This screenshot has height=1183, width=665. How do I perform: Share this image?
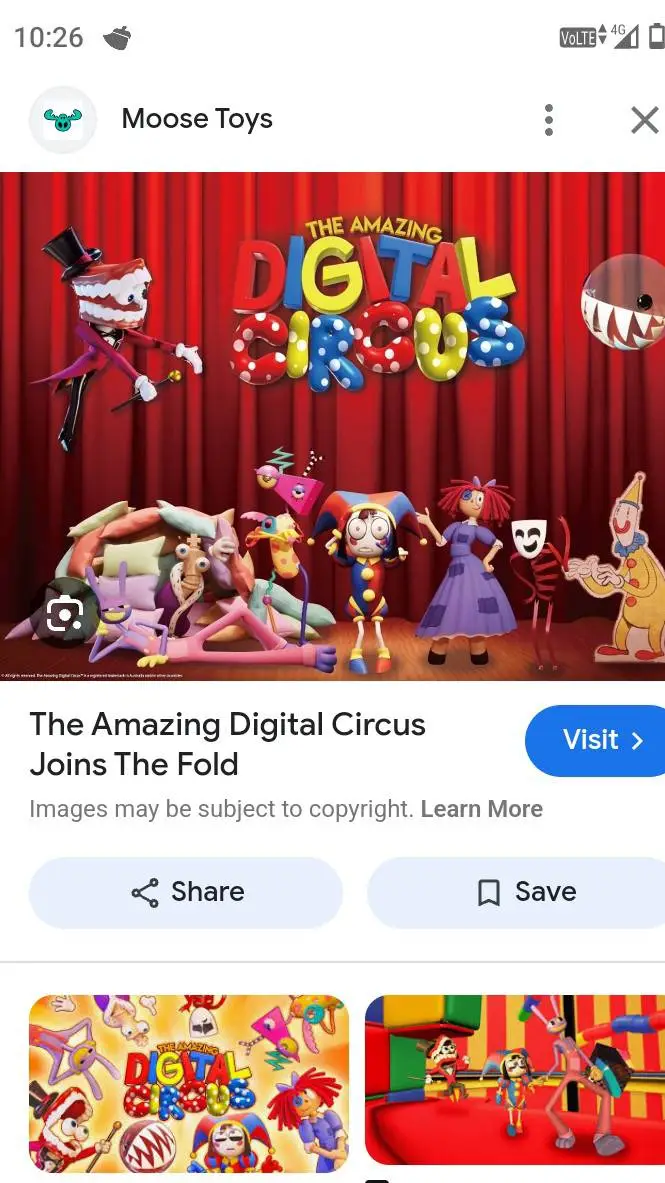click(x=186, y=892)
